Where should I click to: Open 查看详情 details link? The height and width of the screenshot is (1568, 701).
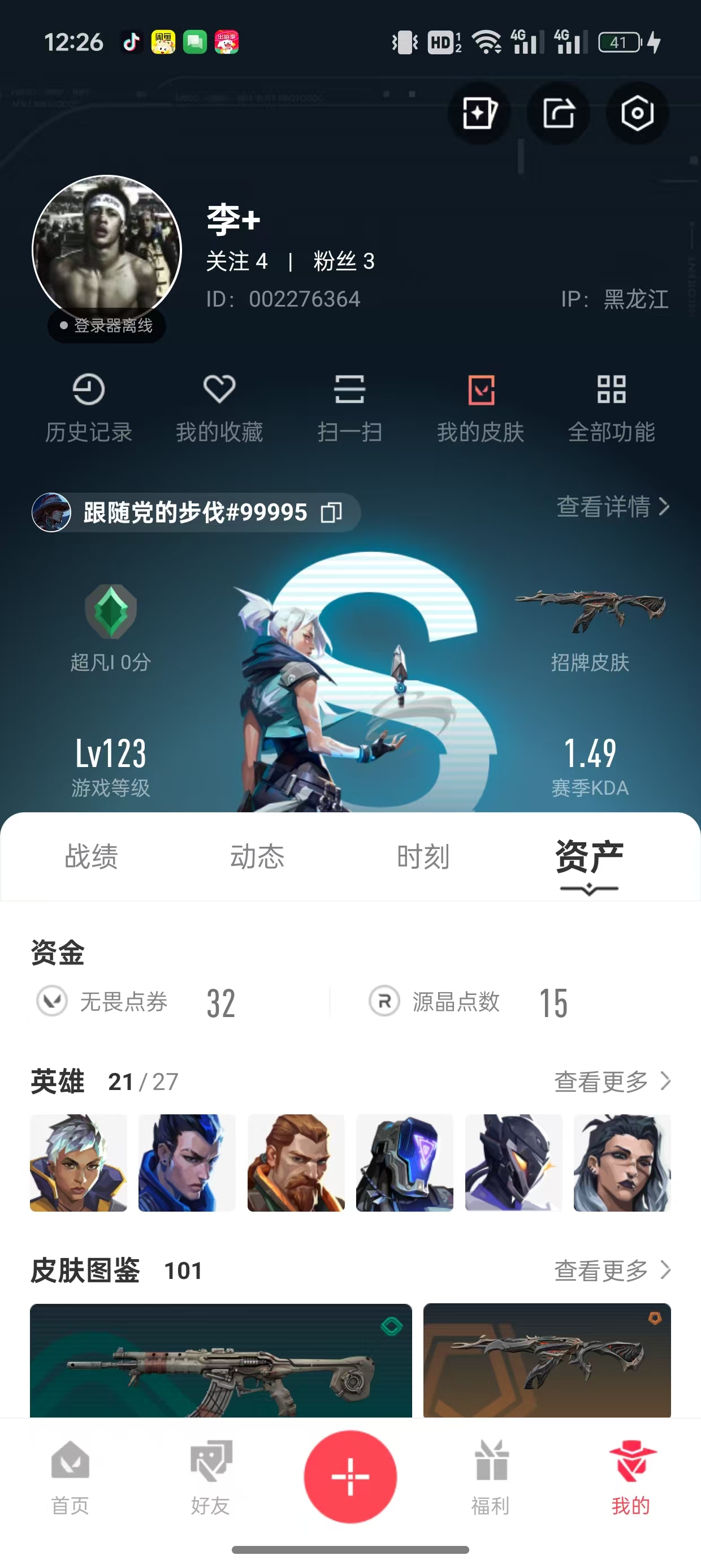pyautogui.click(x=613, y=506)
